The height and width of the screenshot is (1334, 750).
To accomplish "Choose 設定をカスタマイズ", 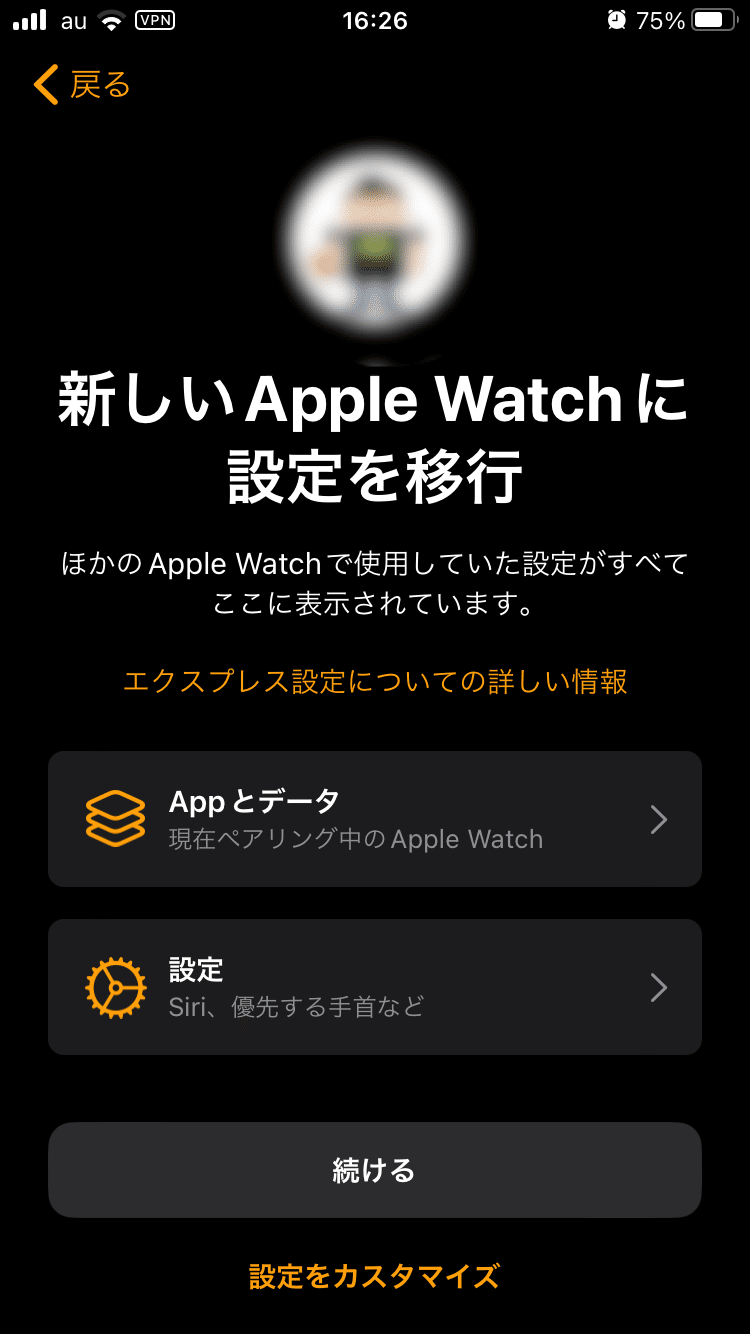I will point(375,1276).
